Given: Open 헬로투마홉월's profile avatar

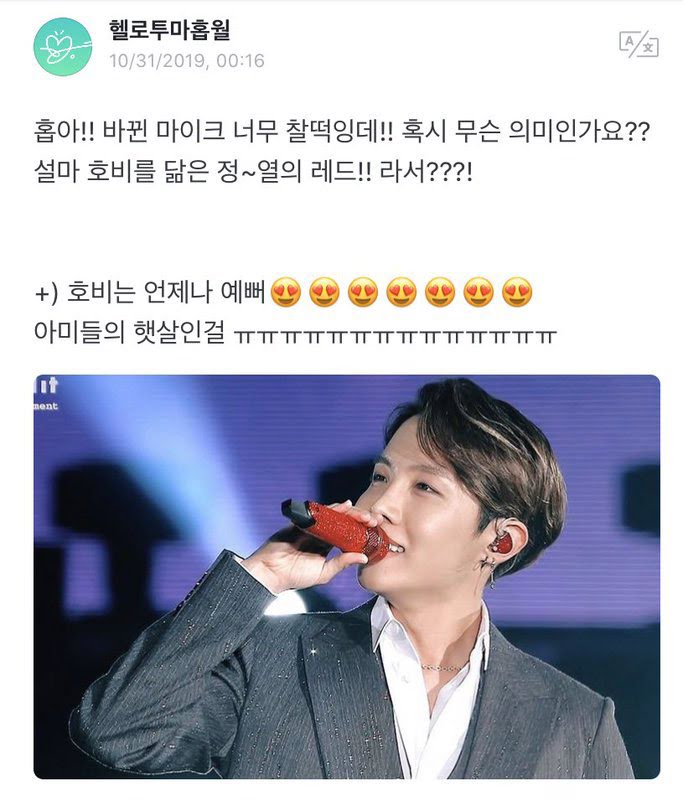Looking at the screenshot, I should pyautogui.click(x=63, y=46).
